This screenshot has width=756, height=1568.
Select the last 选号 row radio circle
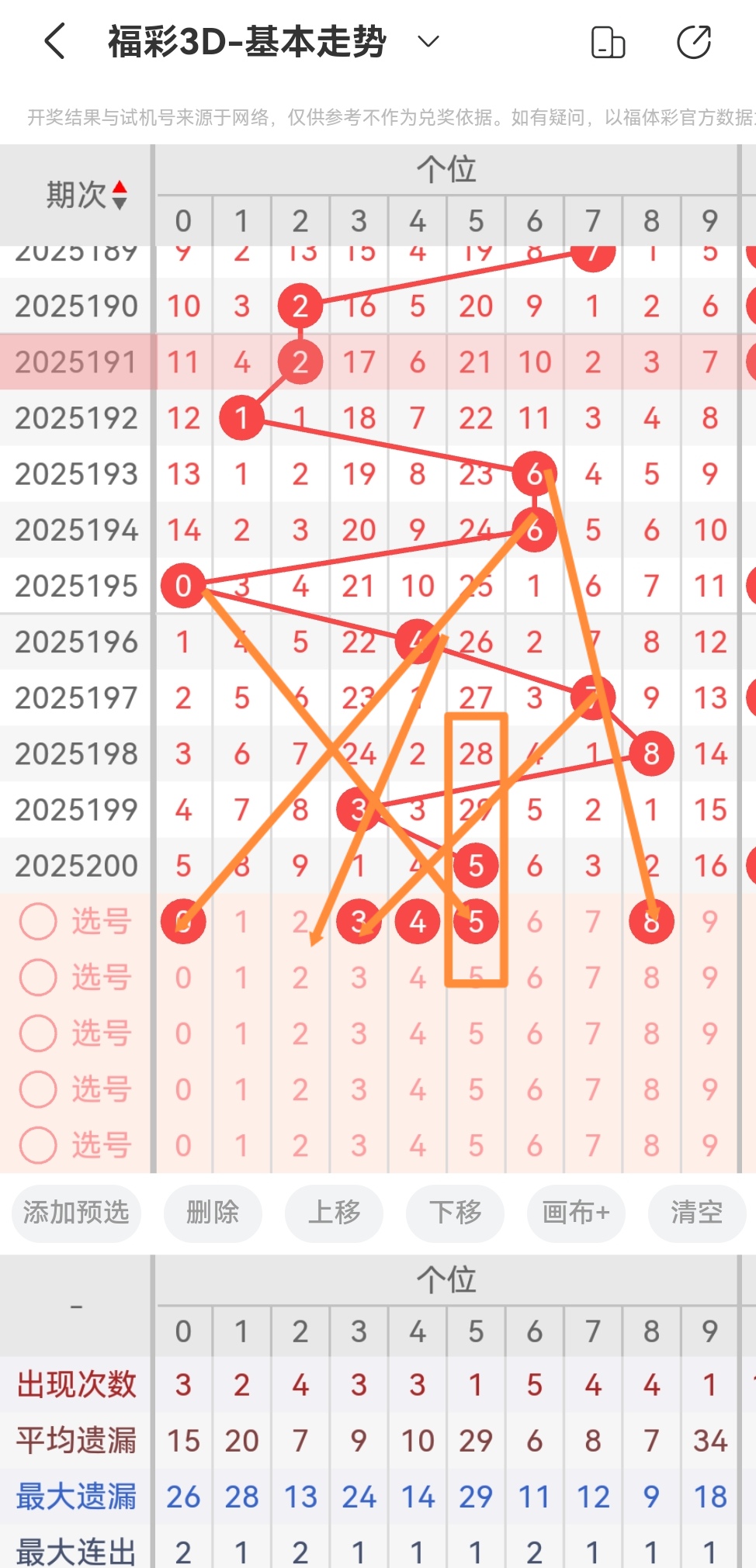click(x=38, y=1145)
